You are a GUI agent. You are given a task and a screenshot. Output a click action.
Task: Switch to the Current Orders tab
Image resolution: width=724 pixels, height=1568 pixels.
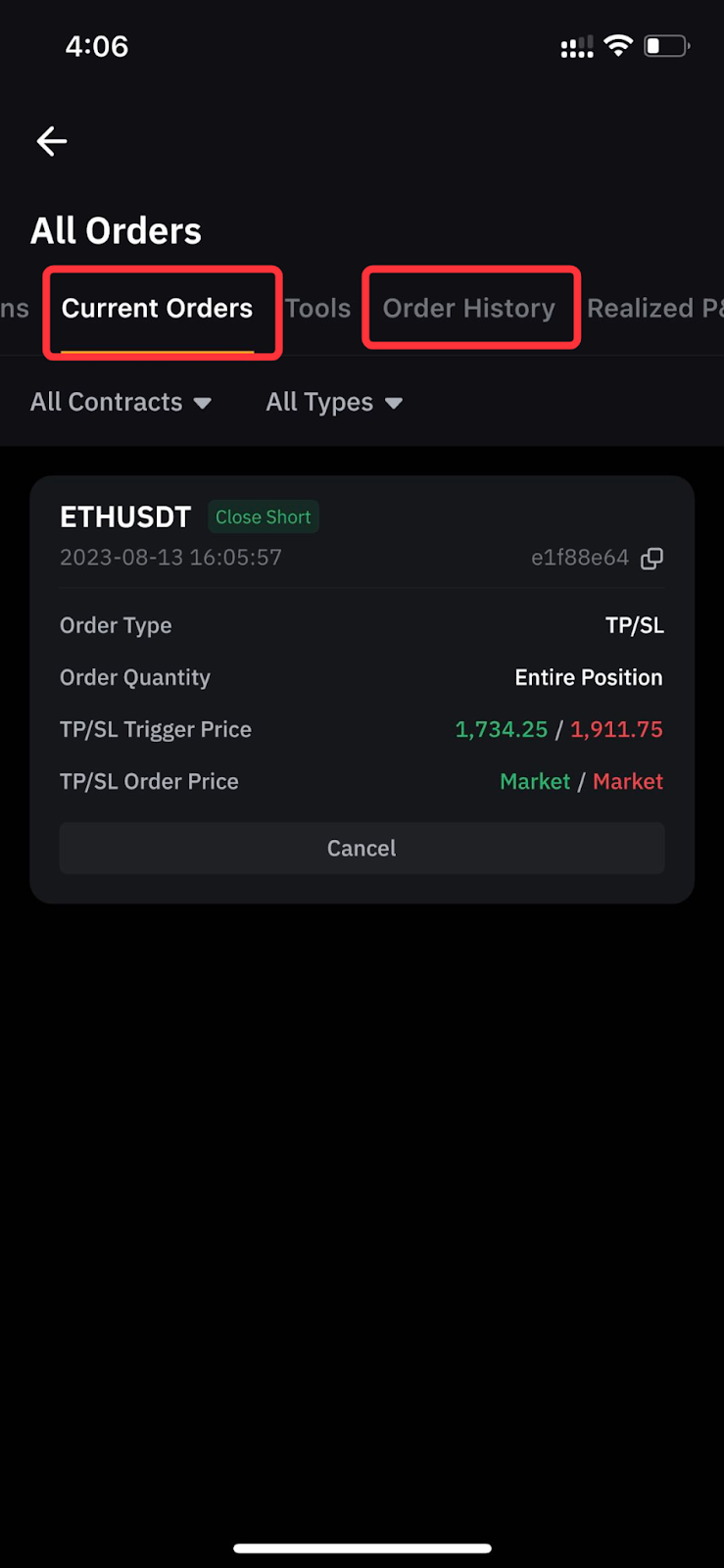157,309
